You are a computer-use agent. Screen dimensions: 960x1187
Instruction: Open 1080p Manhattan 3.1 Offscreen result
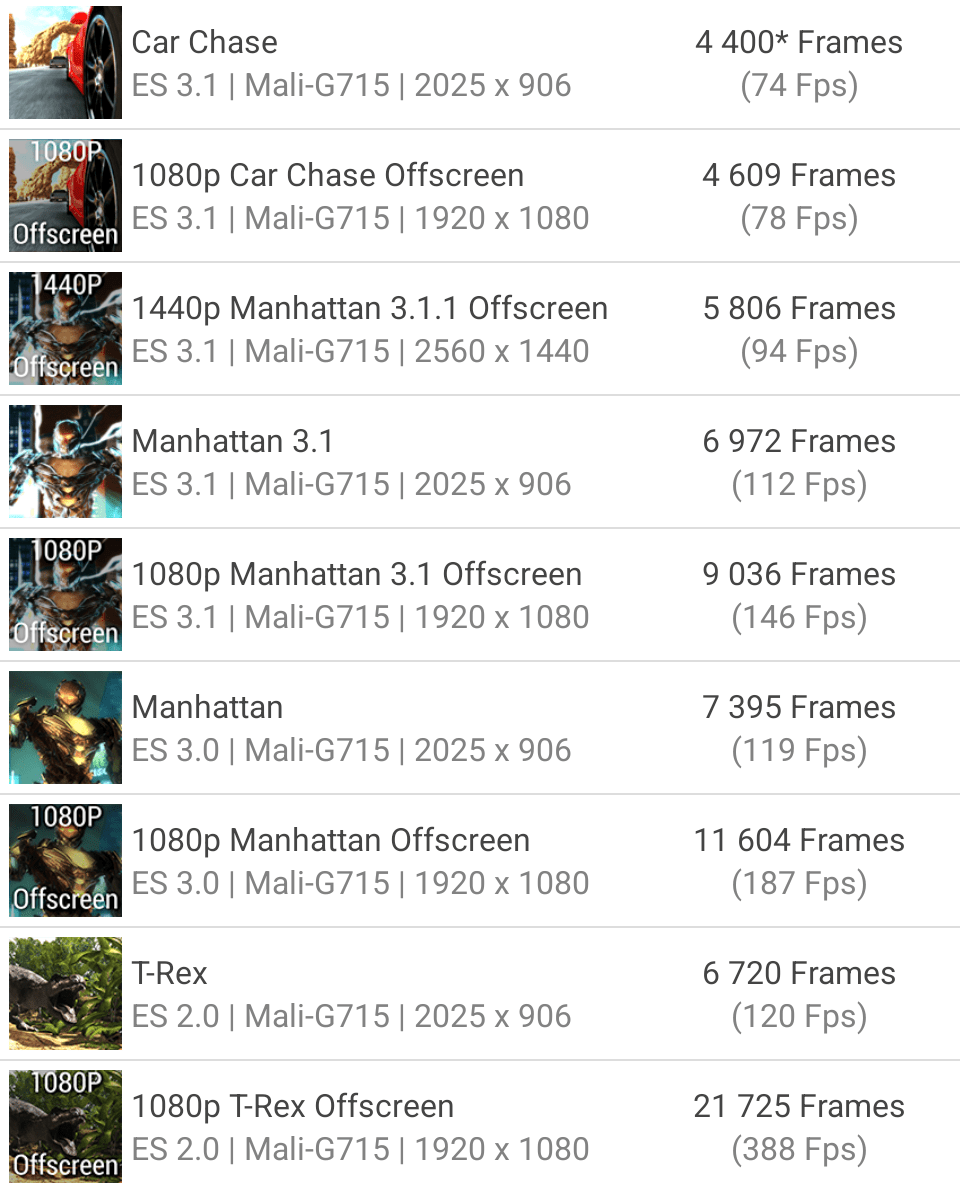click(480, 595)
